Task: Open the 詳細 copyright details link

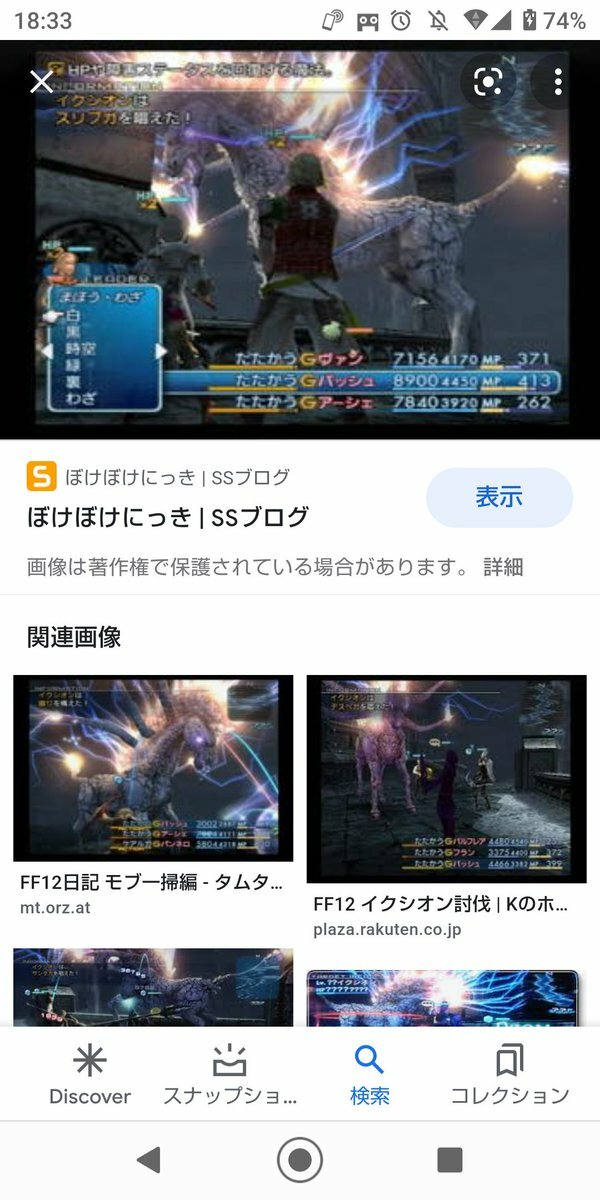Action: click(x=503, y=567)
